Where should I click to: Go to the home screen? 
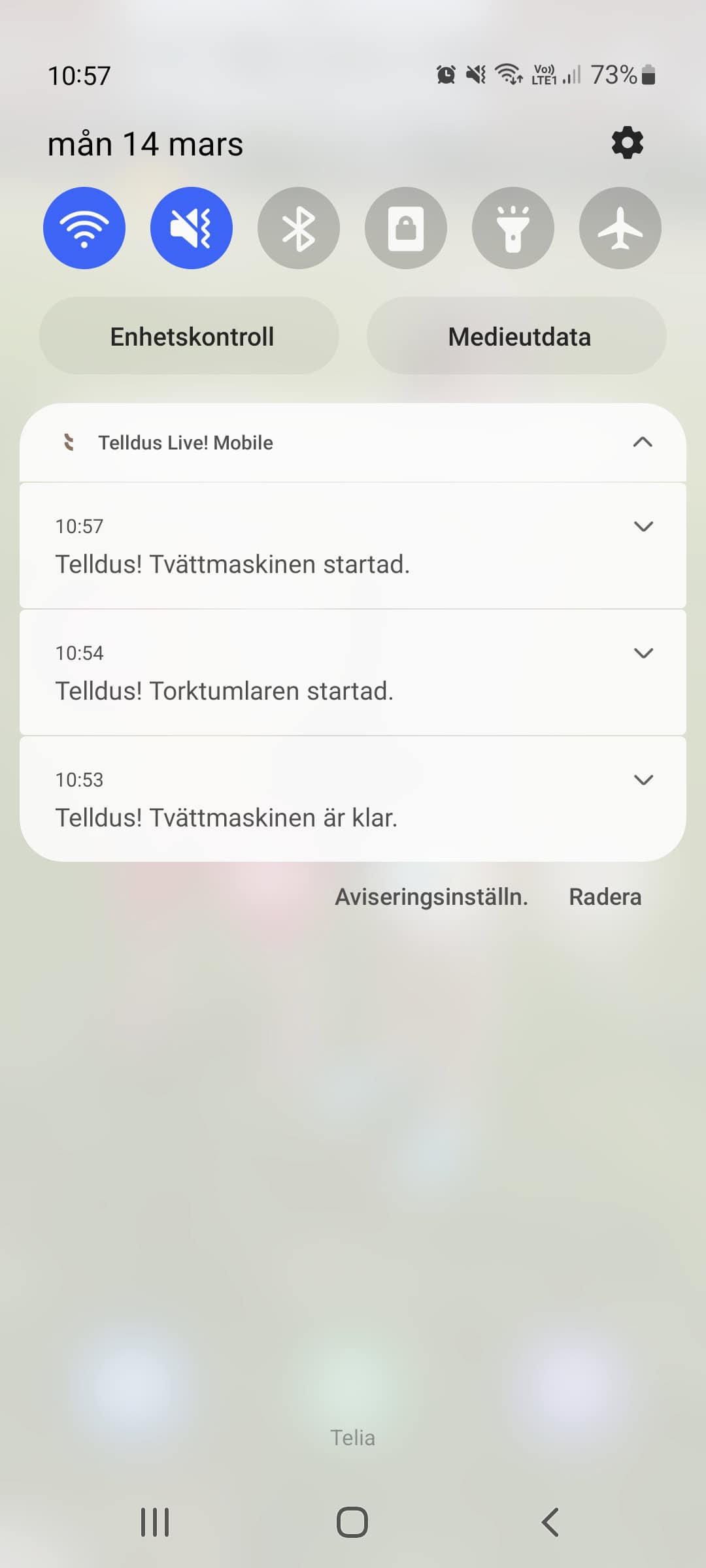[x=352, y=1522]
